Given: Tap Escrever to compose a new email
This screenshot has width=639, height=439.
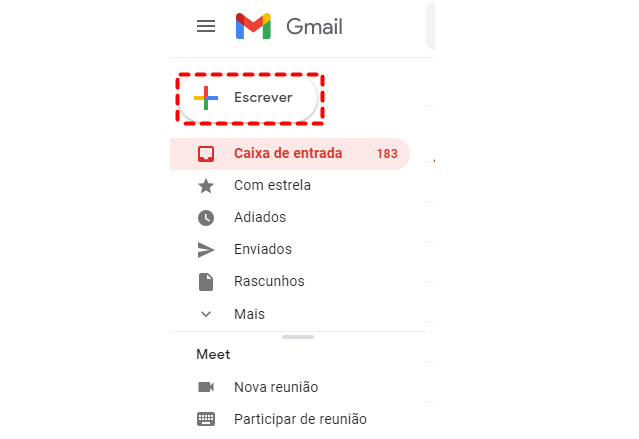Looking at the screenshot, I should pyautogui.click(x=250, y=98).
